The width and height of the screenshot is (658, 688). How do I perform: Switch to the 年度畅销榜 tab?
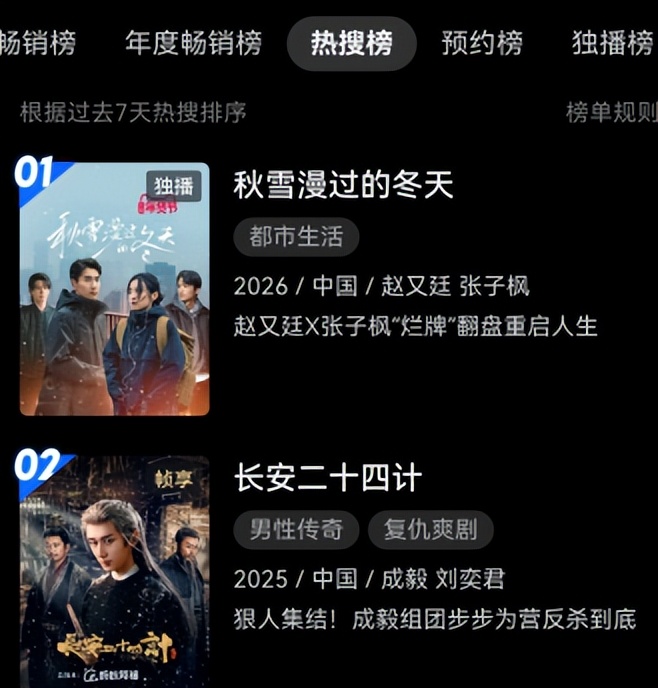coord(194,43)
